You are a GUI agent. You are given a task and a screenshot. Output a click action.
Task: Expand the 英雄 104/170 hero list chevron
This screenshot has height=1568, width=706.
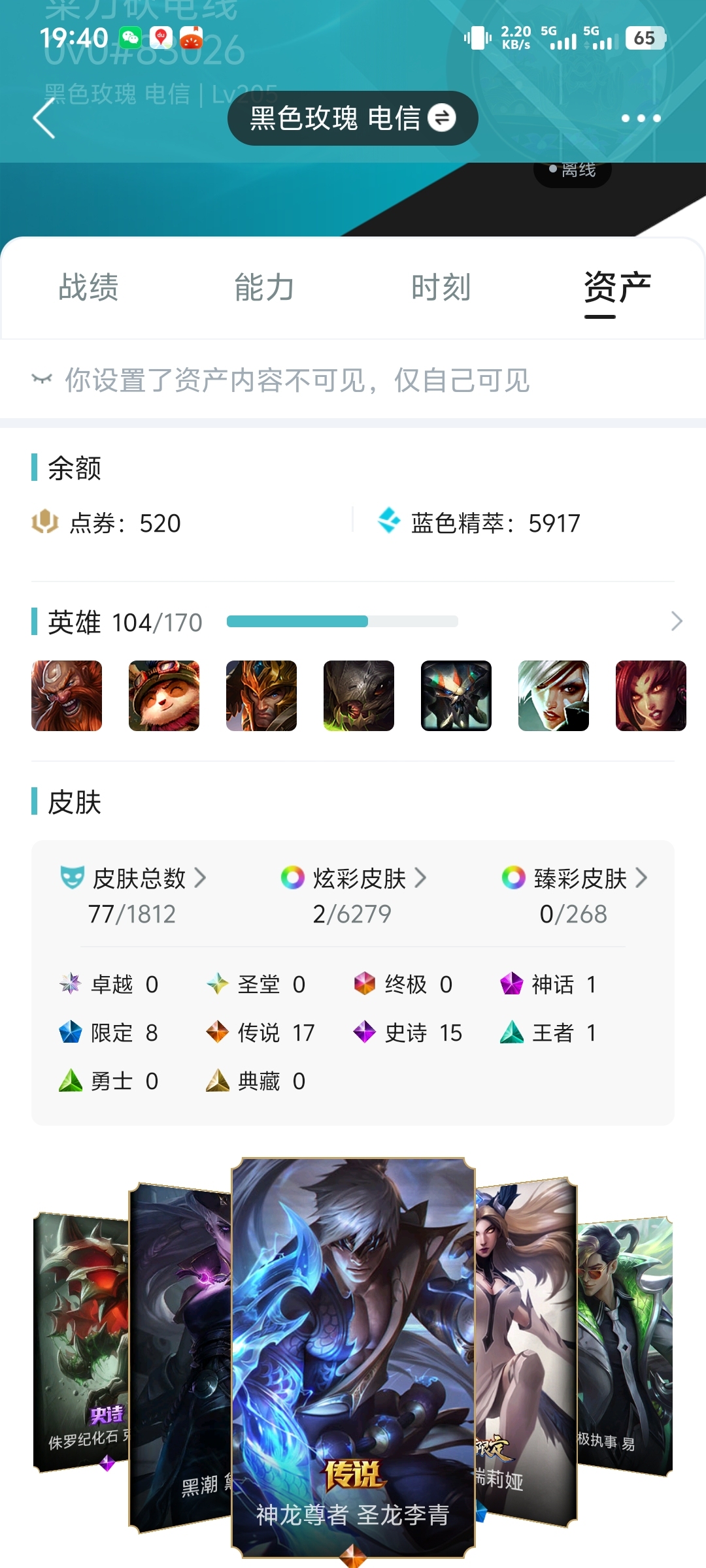677,621
